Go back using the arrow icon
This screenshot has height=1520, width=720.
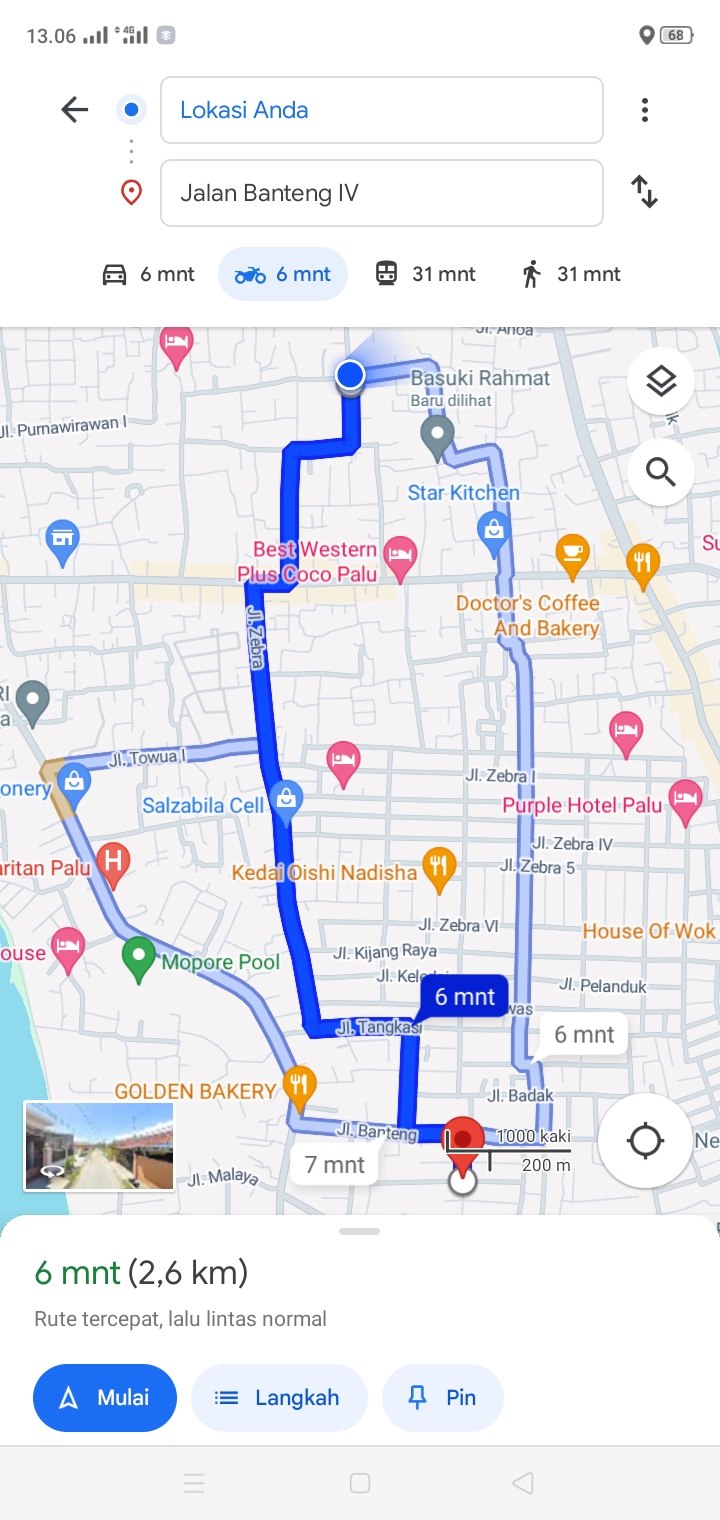click(75, 110)
